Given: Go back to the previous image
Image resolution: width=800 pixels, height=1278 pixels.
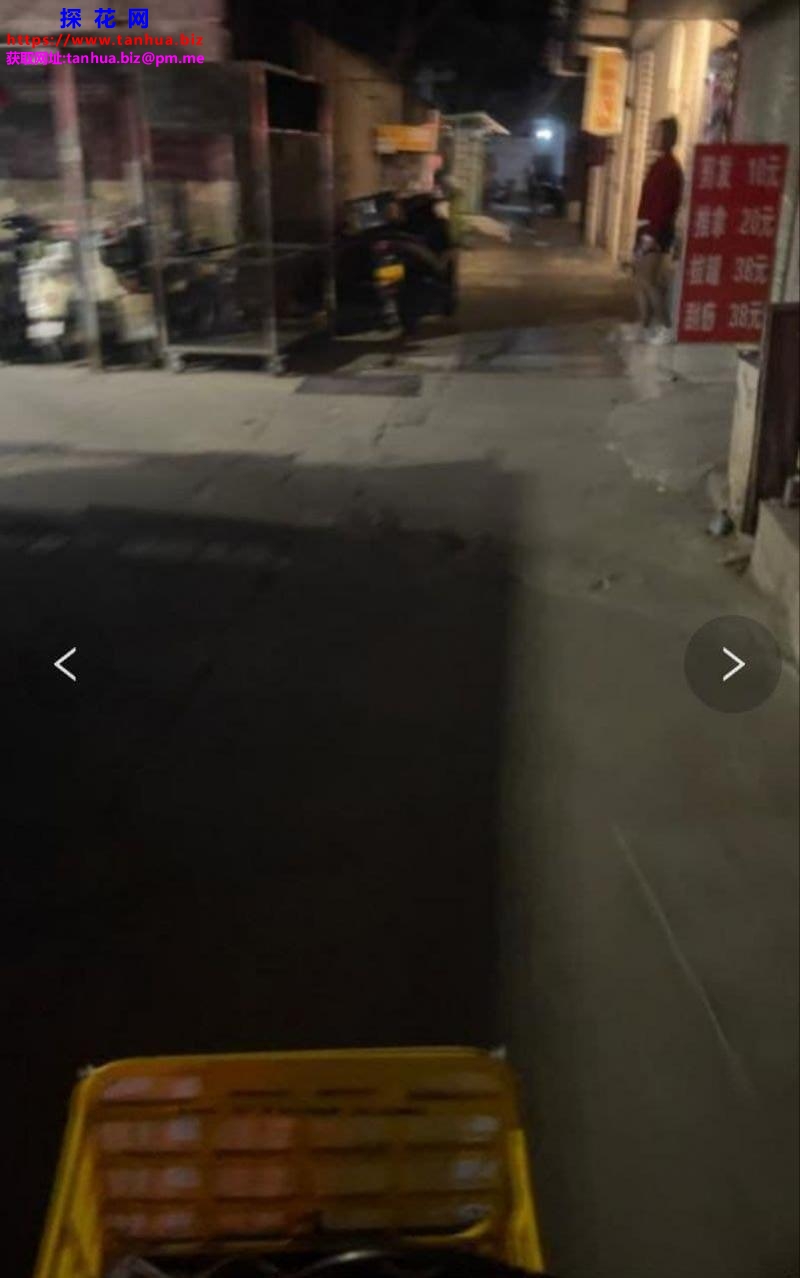Looking at the screenshot, I should coord(66,664).
